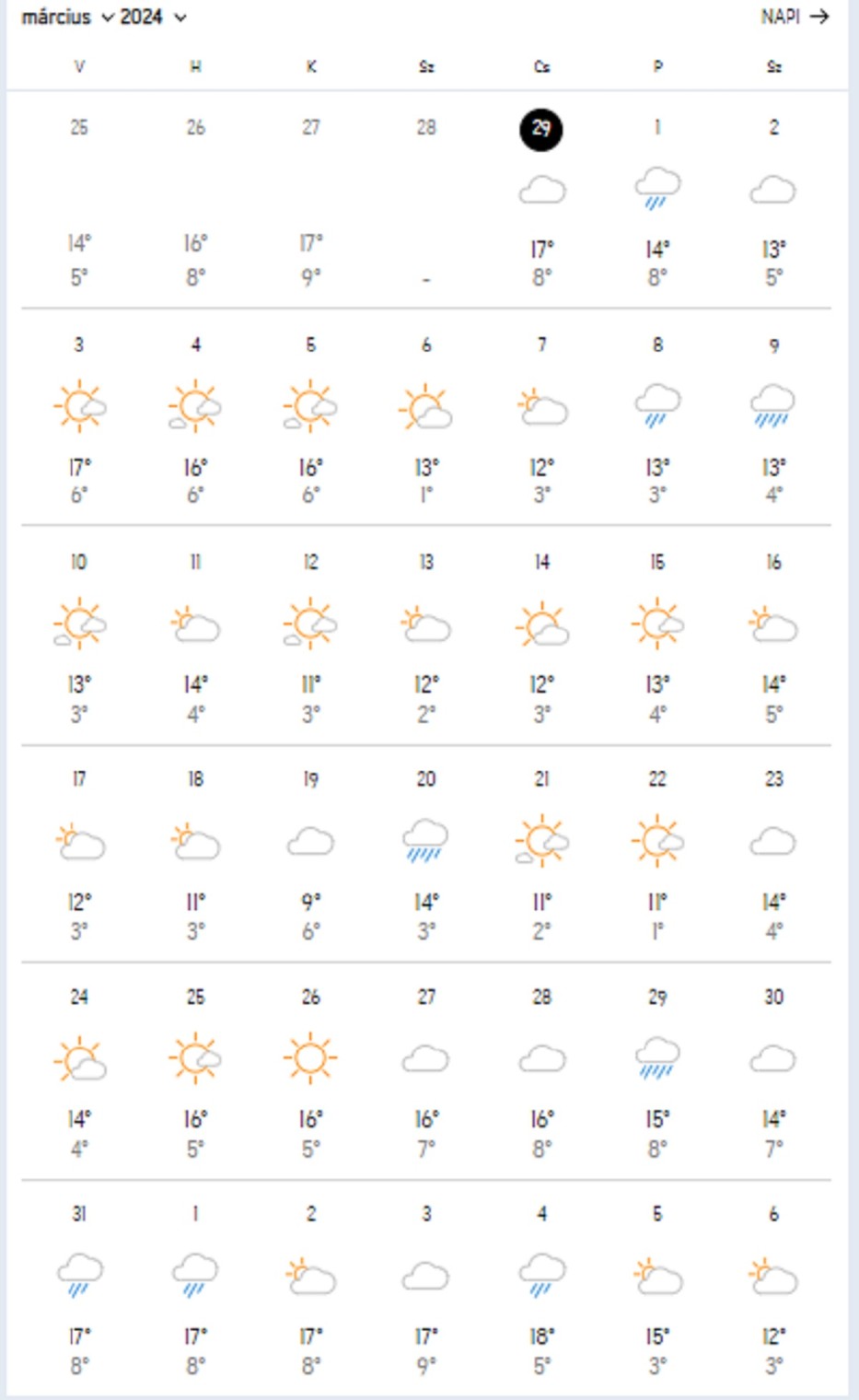Image resolution: width=859 pixels, height=1400 pixels.
Task: Click the V weekday column header
Action: click(79, 65)
